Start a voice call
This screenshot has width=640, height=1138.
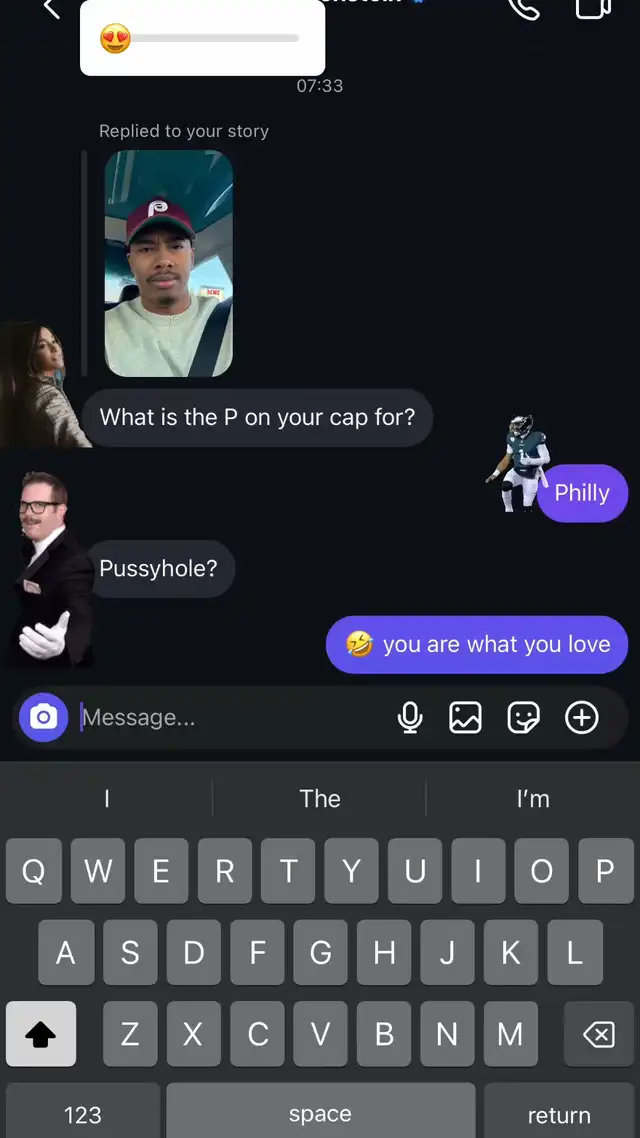[524, 7]
